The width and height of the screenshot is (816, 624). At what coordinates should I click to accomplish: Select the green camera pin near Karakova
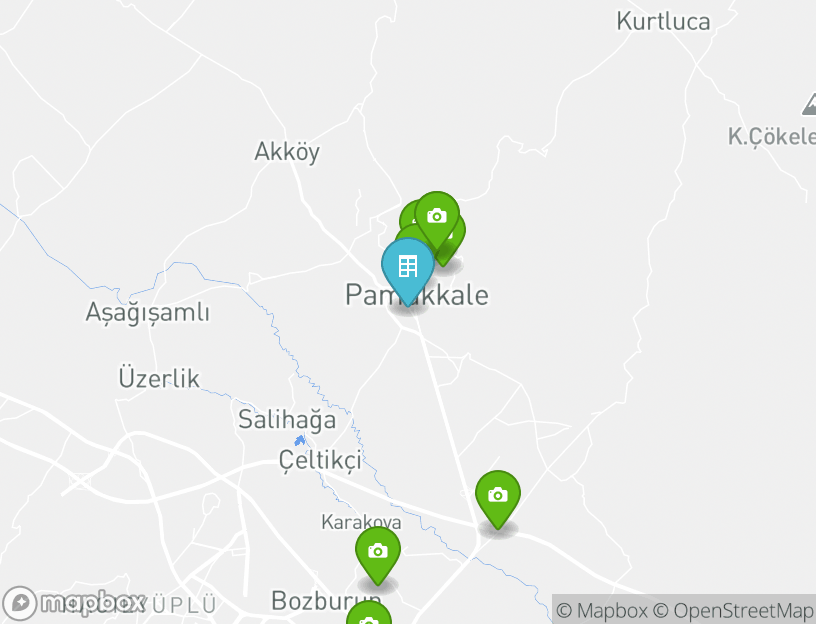pos(378,552)
